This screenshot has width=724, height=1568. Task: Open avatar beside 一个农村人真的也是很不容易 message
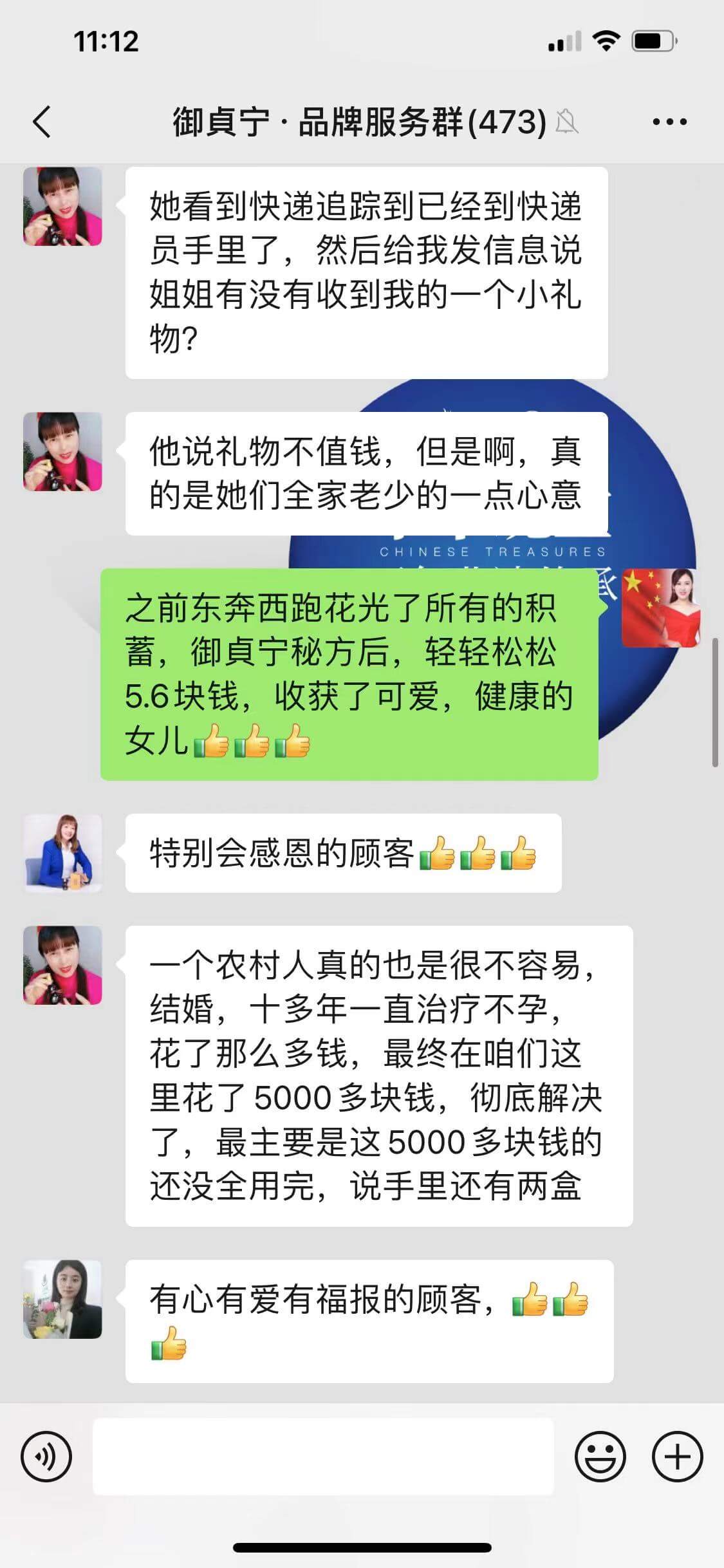coord(62,965)
